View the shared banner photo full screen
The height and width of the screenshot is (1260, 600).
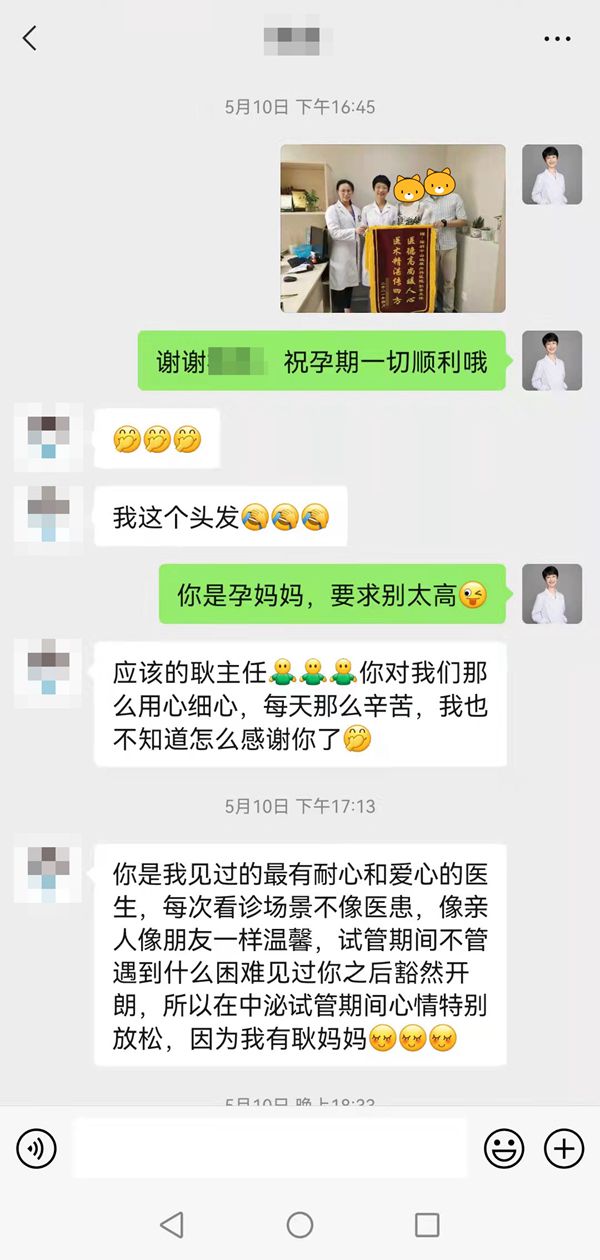(392, 228)
